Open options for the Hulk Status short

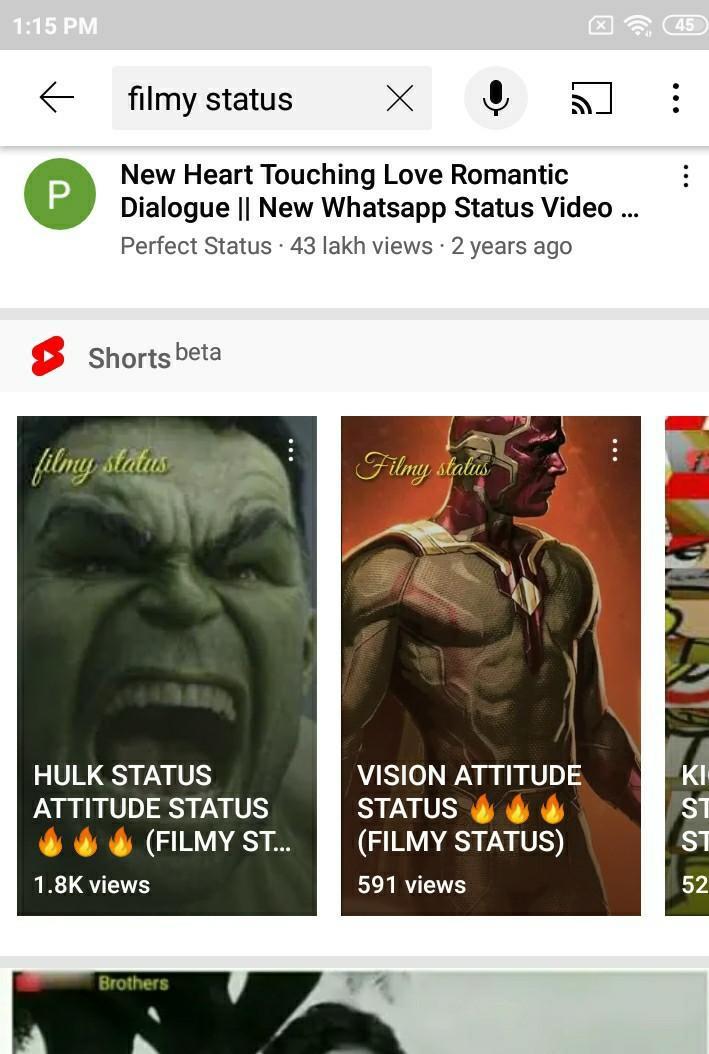291,450
